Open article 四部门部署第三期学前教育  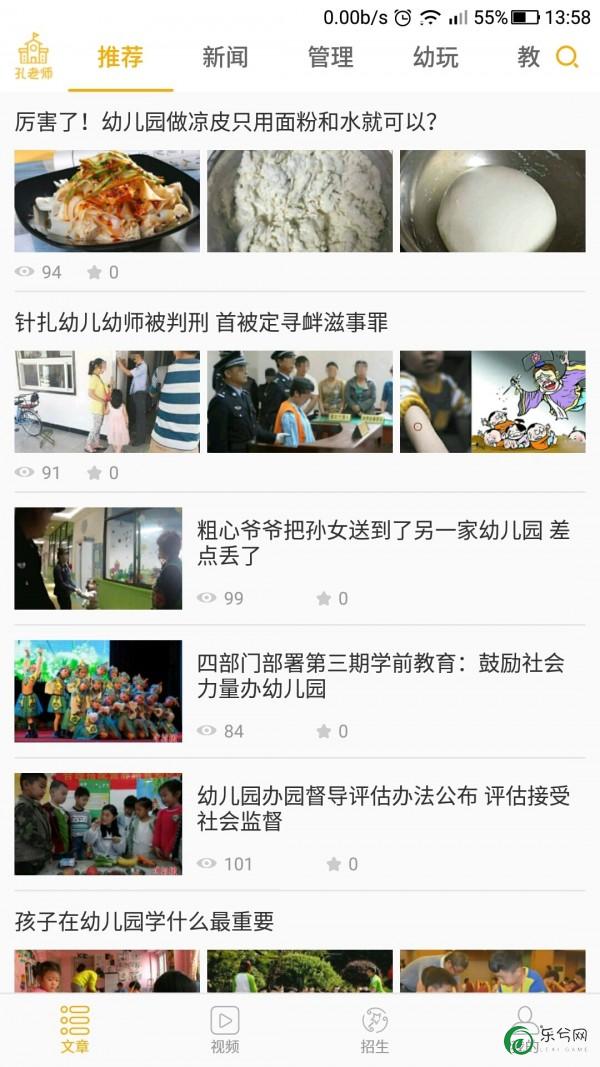pyautogui.click(x=380, y=676)
